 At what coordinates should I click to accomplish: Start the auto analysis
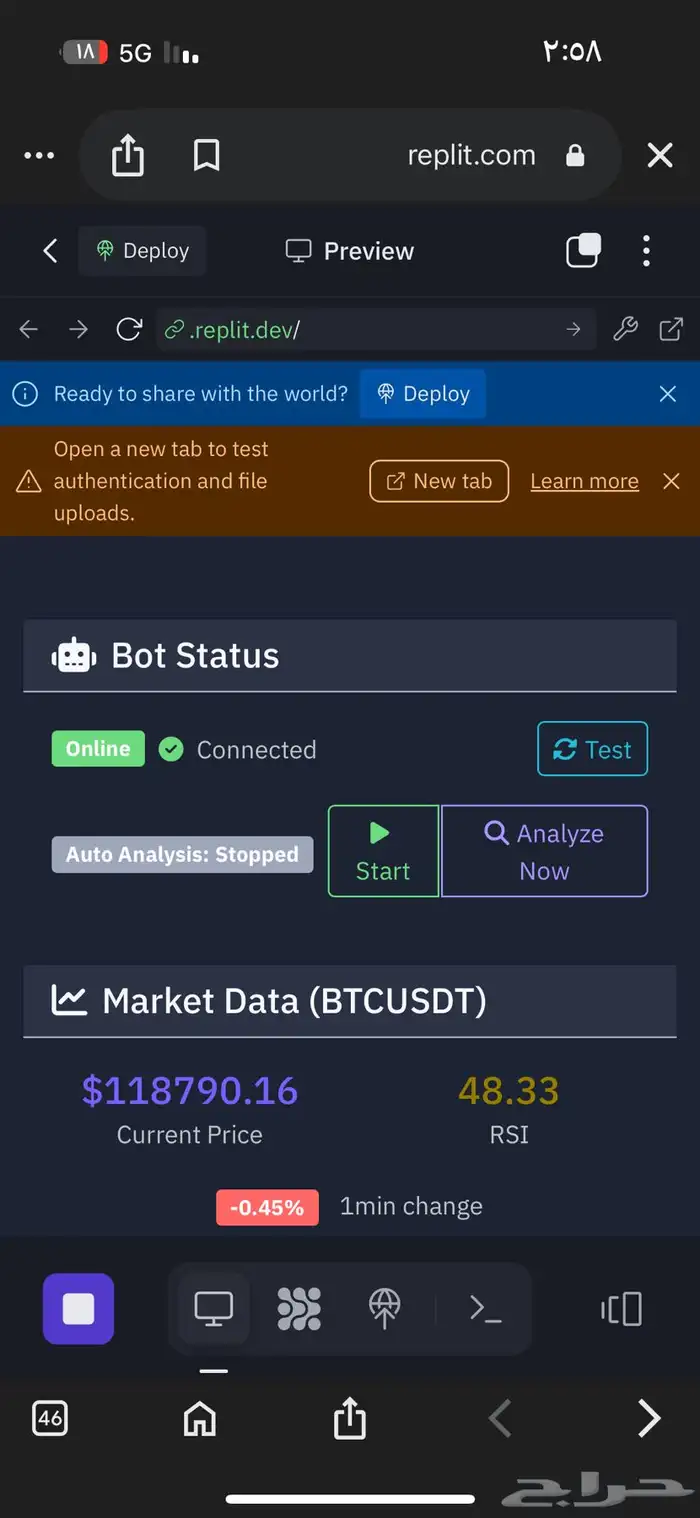pyautogui.click(x=383, y=851)
